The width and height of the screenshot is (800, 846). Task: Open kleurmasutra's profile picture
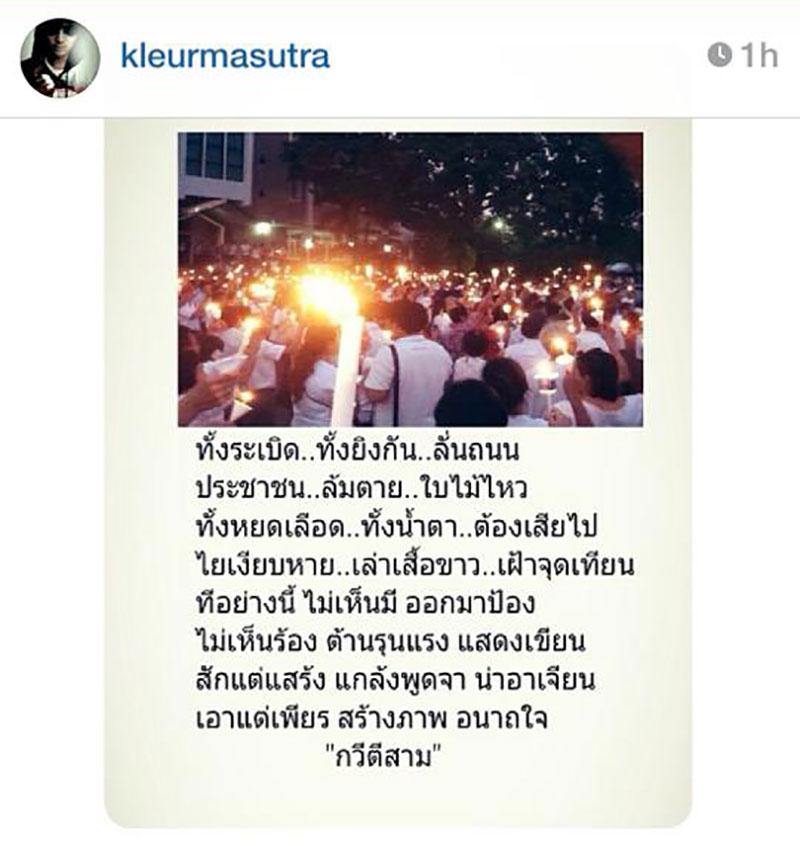point(60,57)
